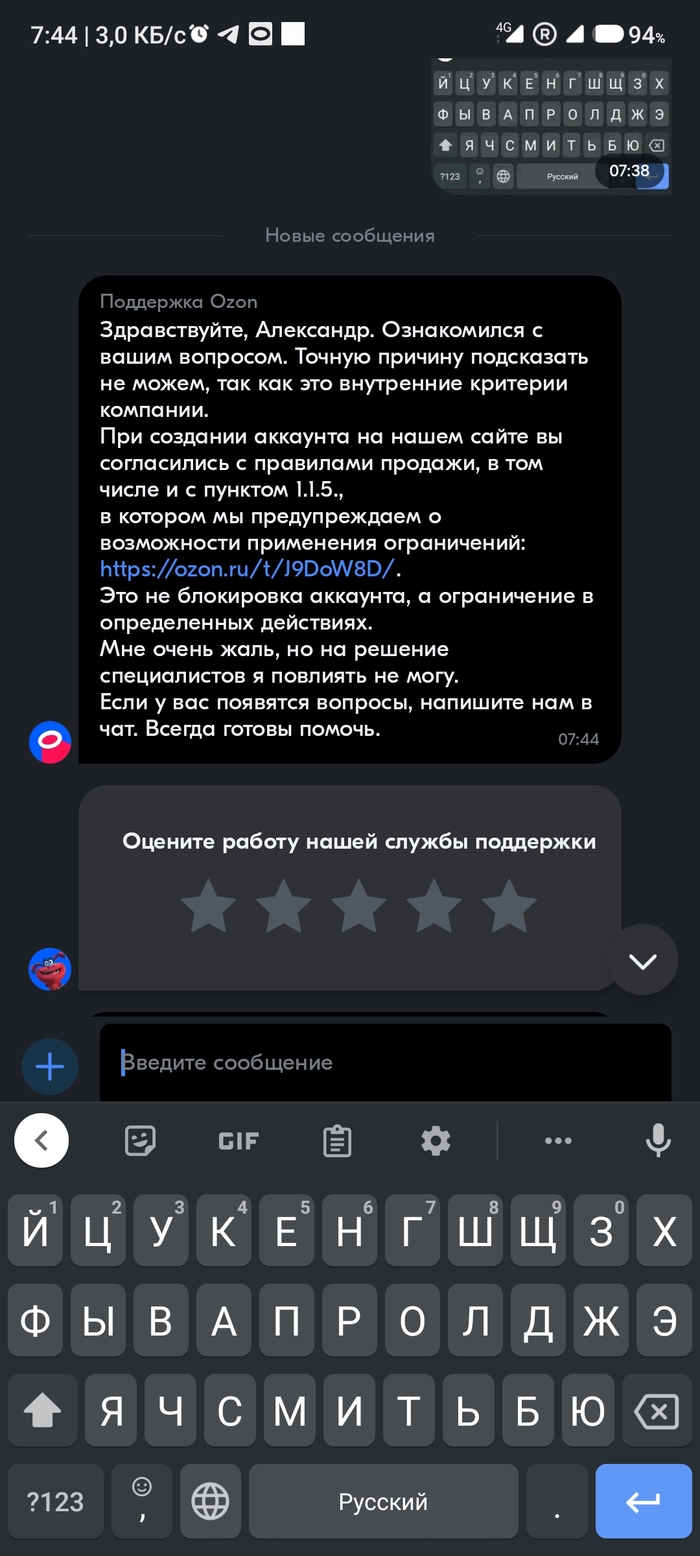Open GIF search on keyboard
The image size is (700, 1556).
coord(238,1140)
